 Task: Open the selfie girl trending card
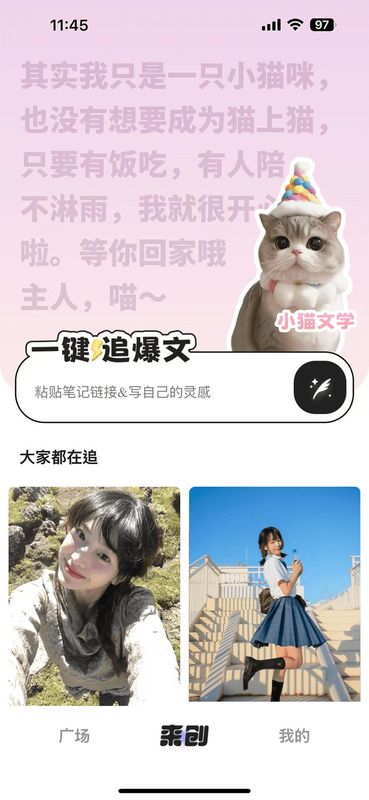pyautogui.click(x=94, y=595)
